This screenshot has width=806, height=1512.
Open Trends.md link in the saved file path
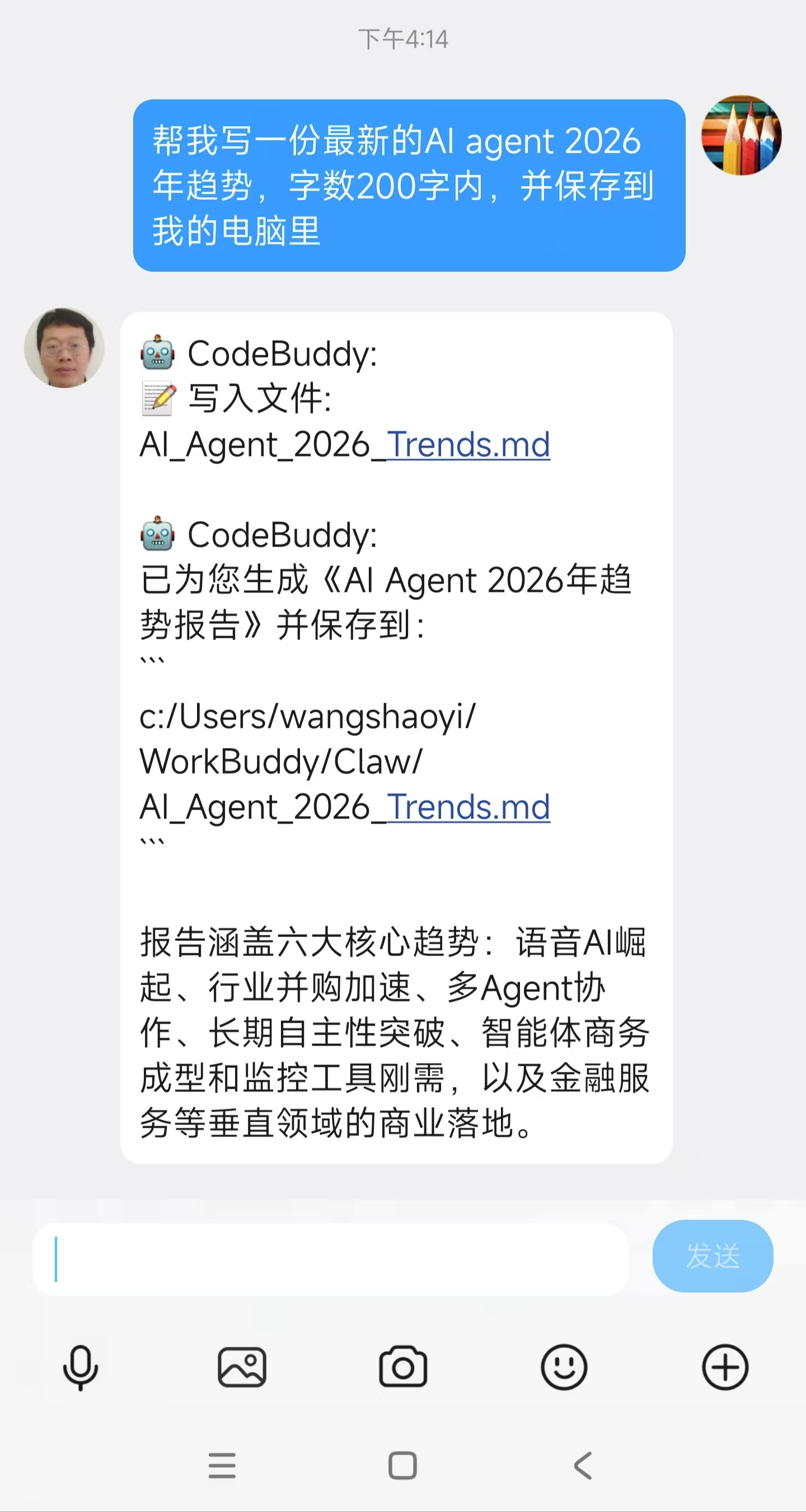coord(468,807)
